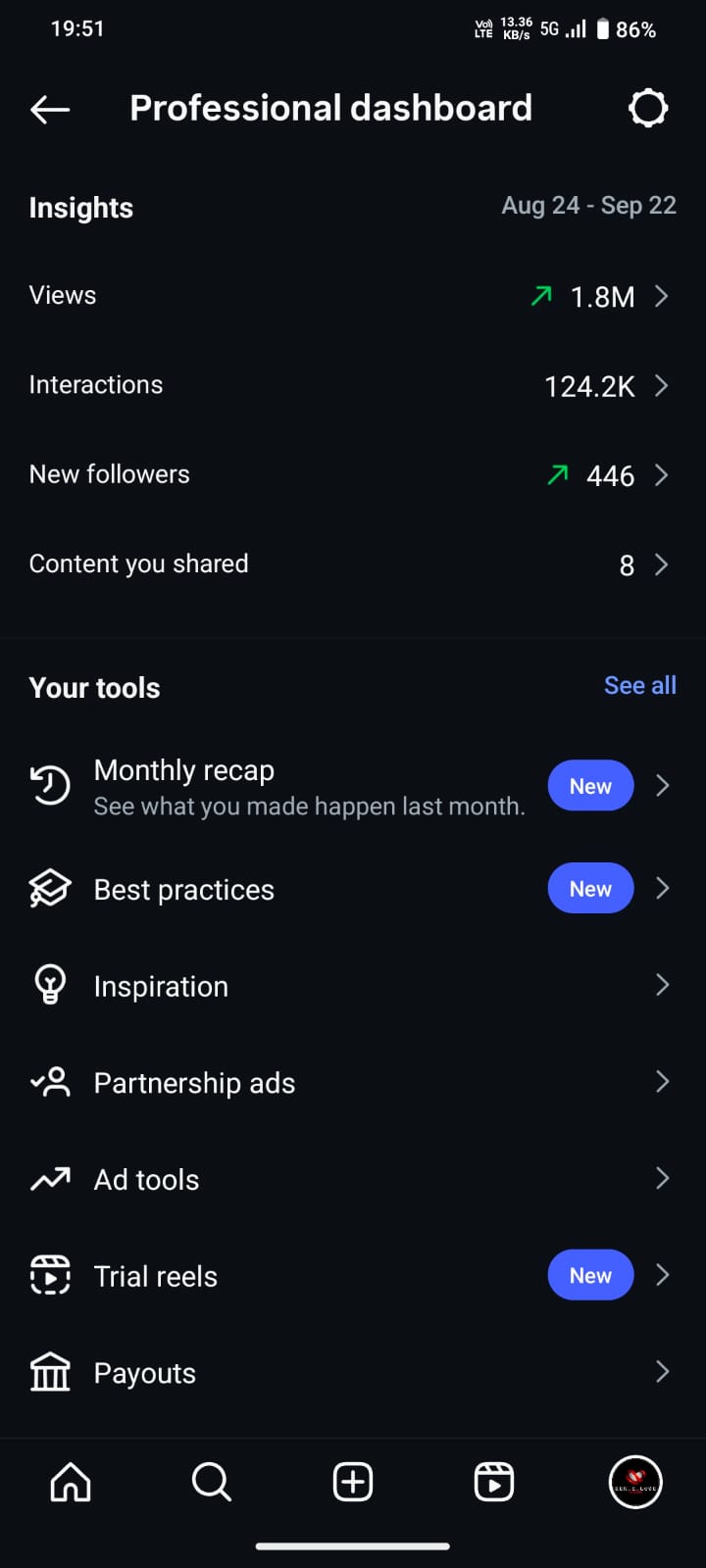Viewport: 706px width, 1568px height.
Task: Switch to the Home tab
Action: 71,1482
